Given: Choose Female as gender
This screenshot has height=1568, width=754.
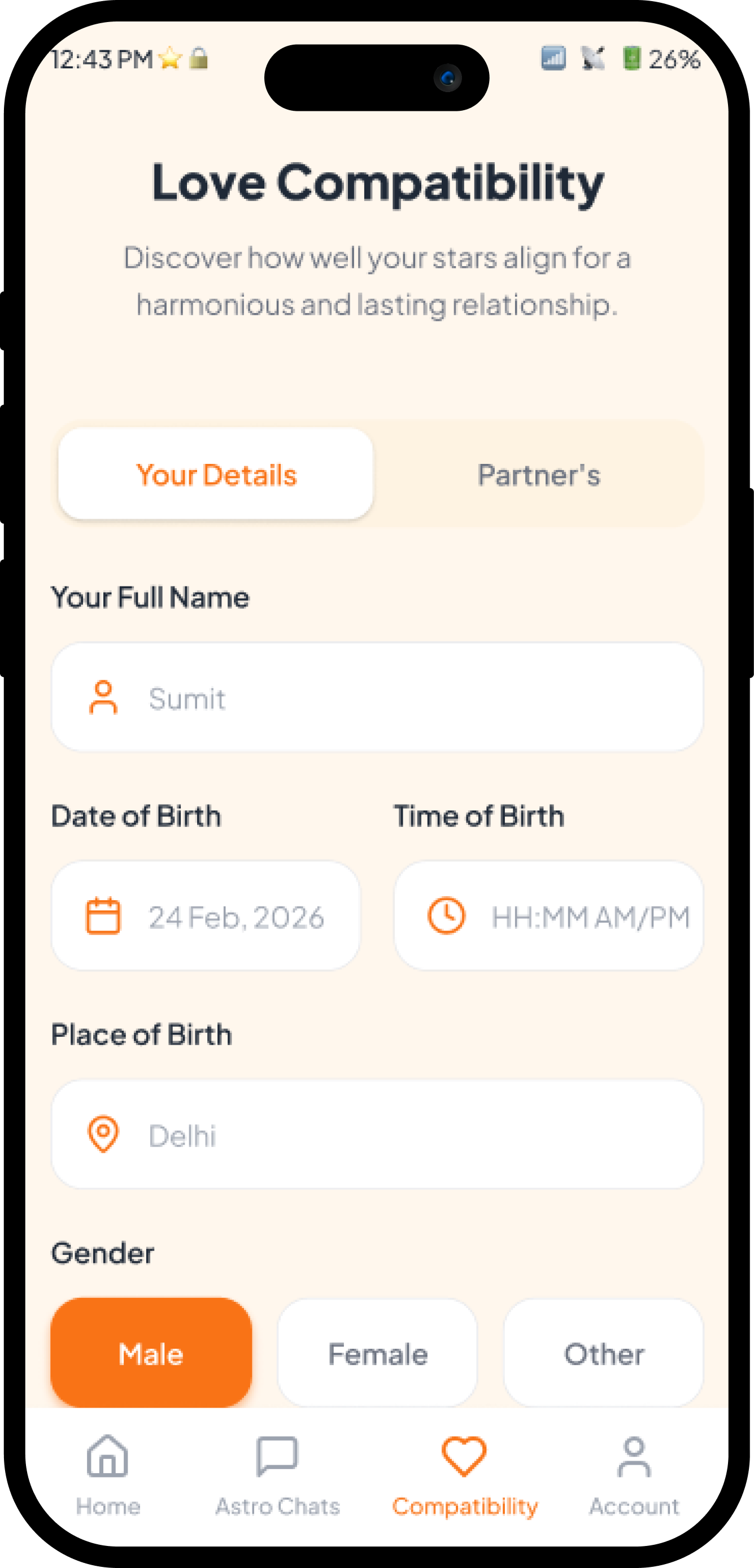Looking at the screenshot, I should 377,1353.
